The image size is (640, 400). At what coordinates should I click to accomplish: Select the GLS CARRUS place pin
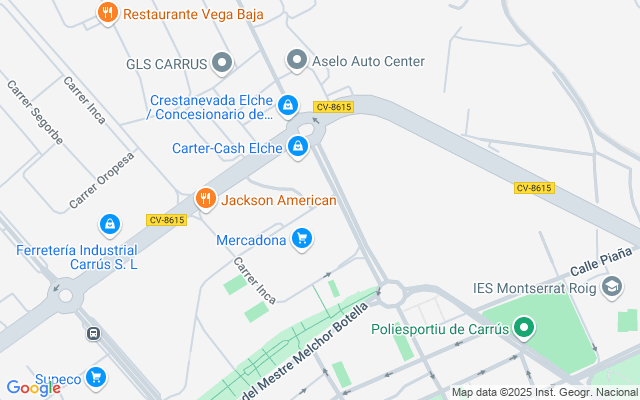(x=223, y=64)
